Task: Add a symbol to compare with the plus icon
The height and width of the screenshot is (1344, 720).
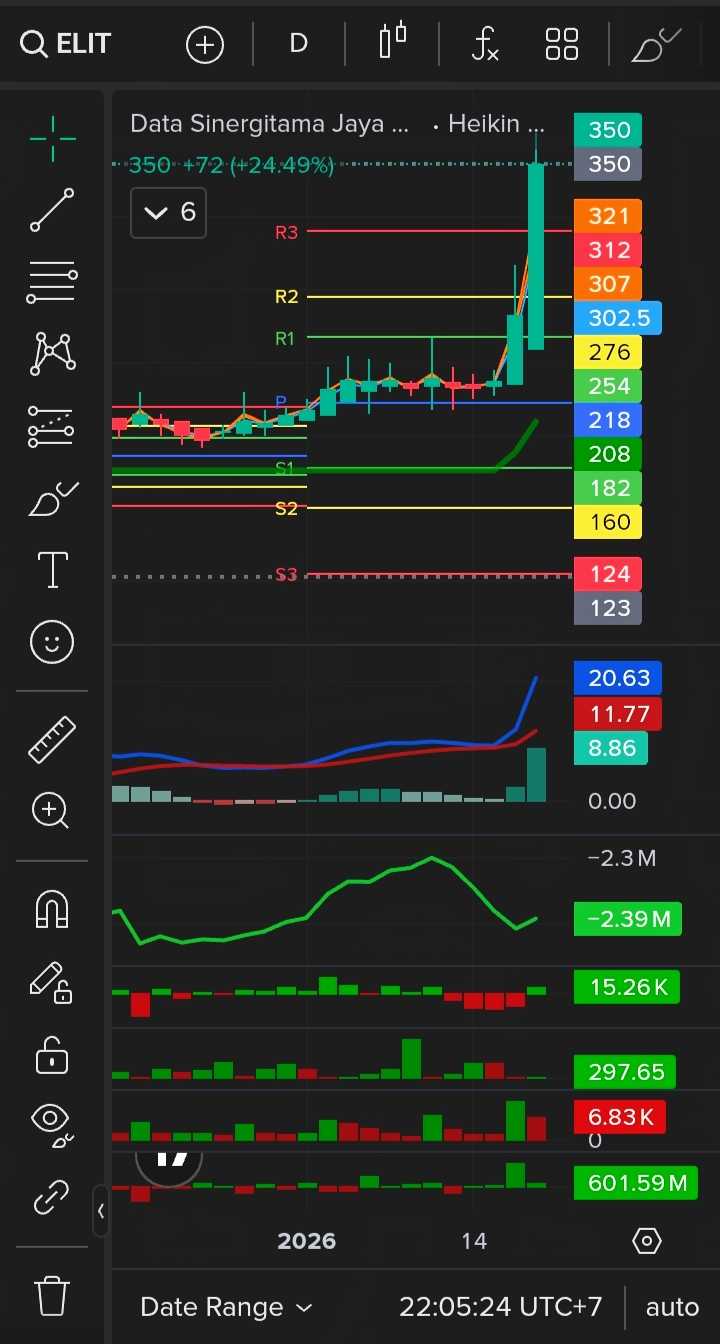Action: tap(205, 44)
